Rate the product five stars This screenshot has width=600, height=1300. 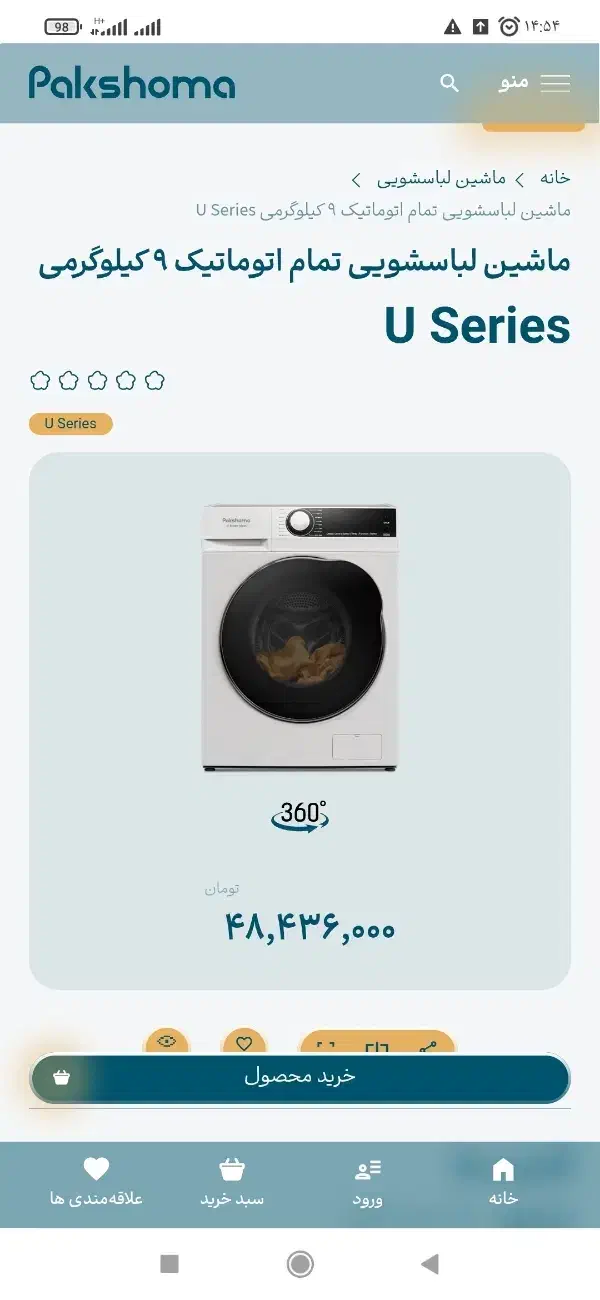click(40, 380)
